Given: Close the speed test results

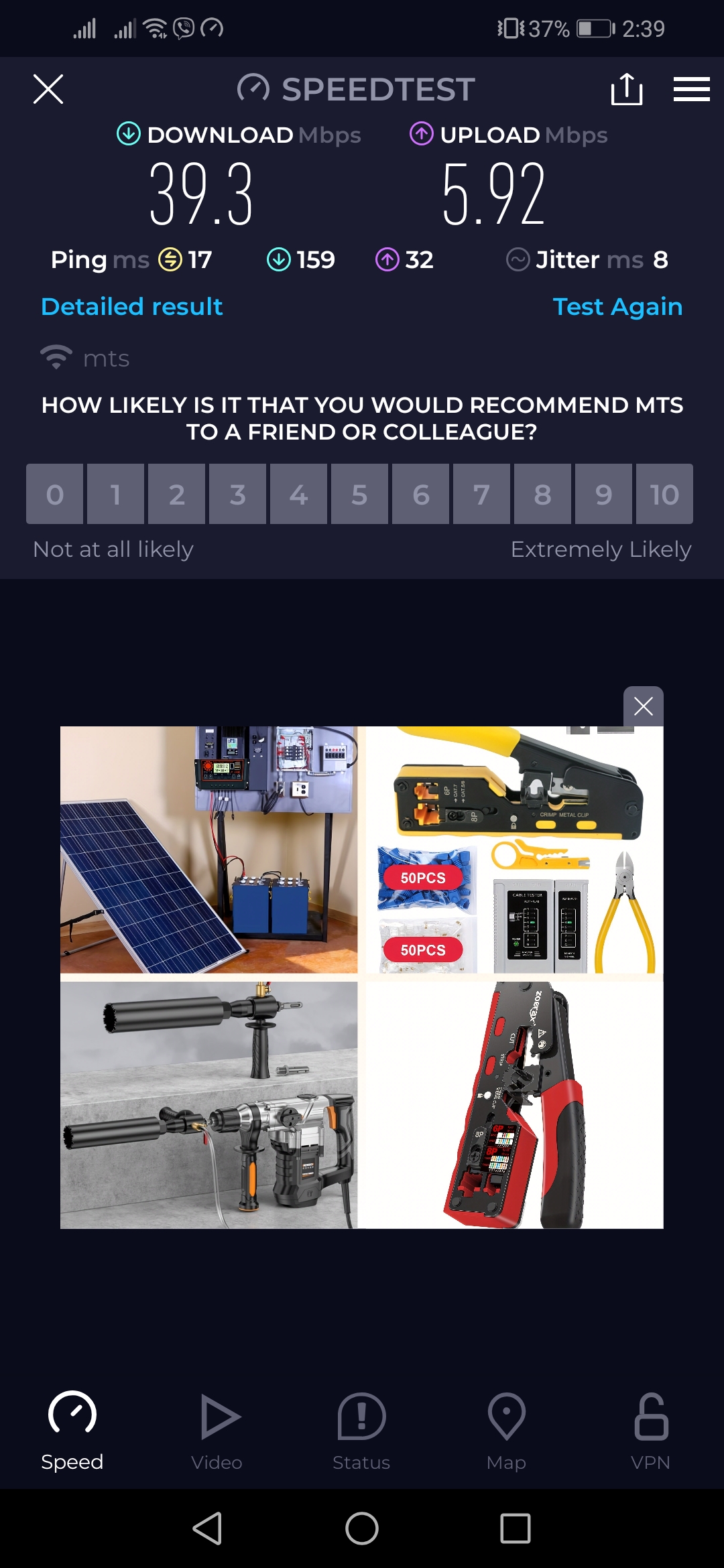Looking at the screenshot, I should coord(48,89).
